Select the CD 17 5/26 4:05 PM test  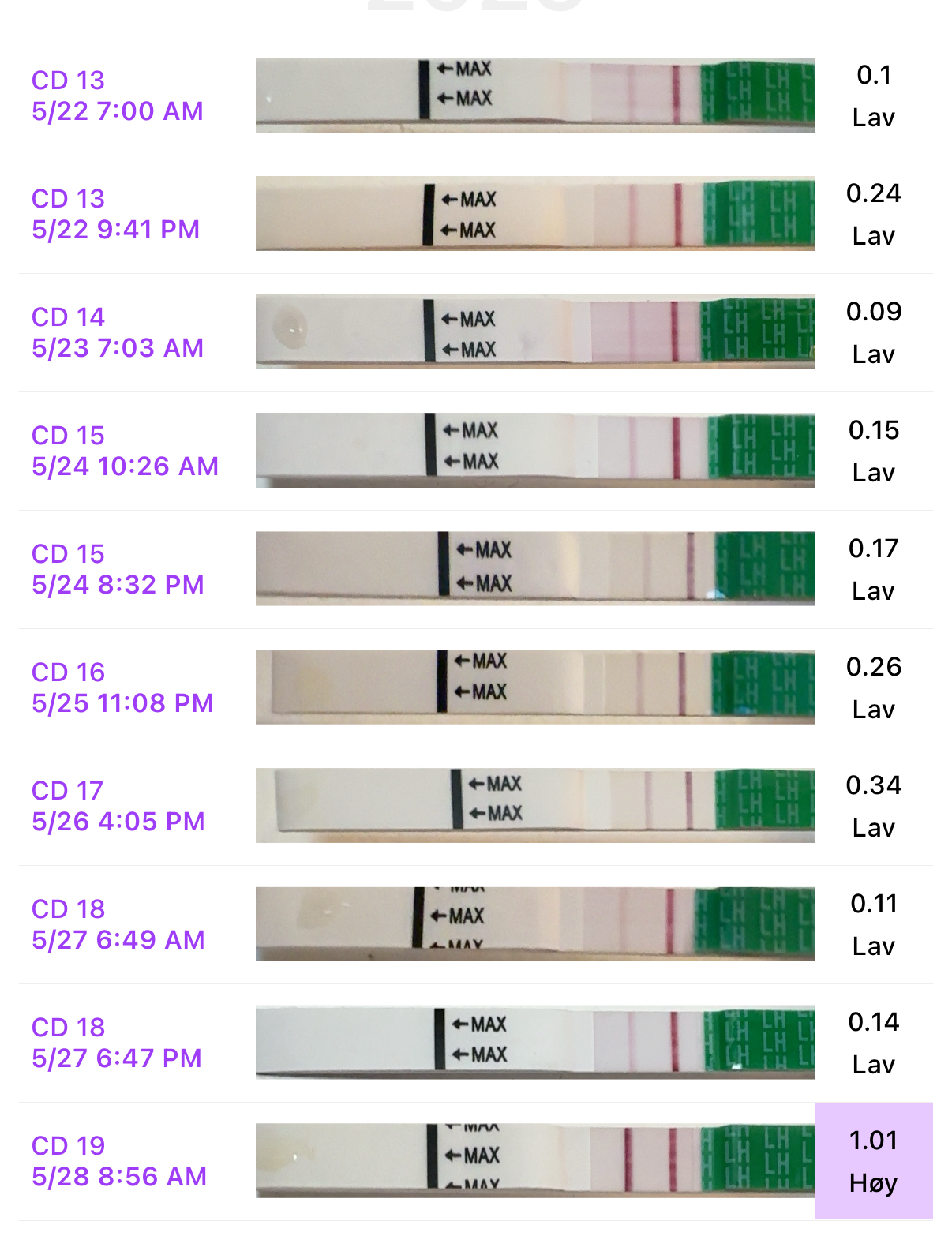tap(118, 806)
